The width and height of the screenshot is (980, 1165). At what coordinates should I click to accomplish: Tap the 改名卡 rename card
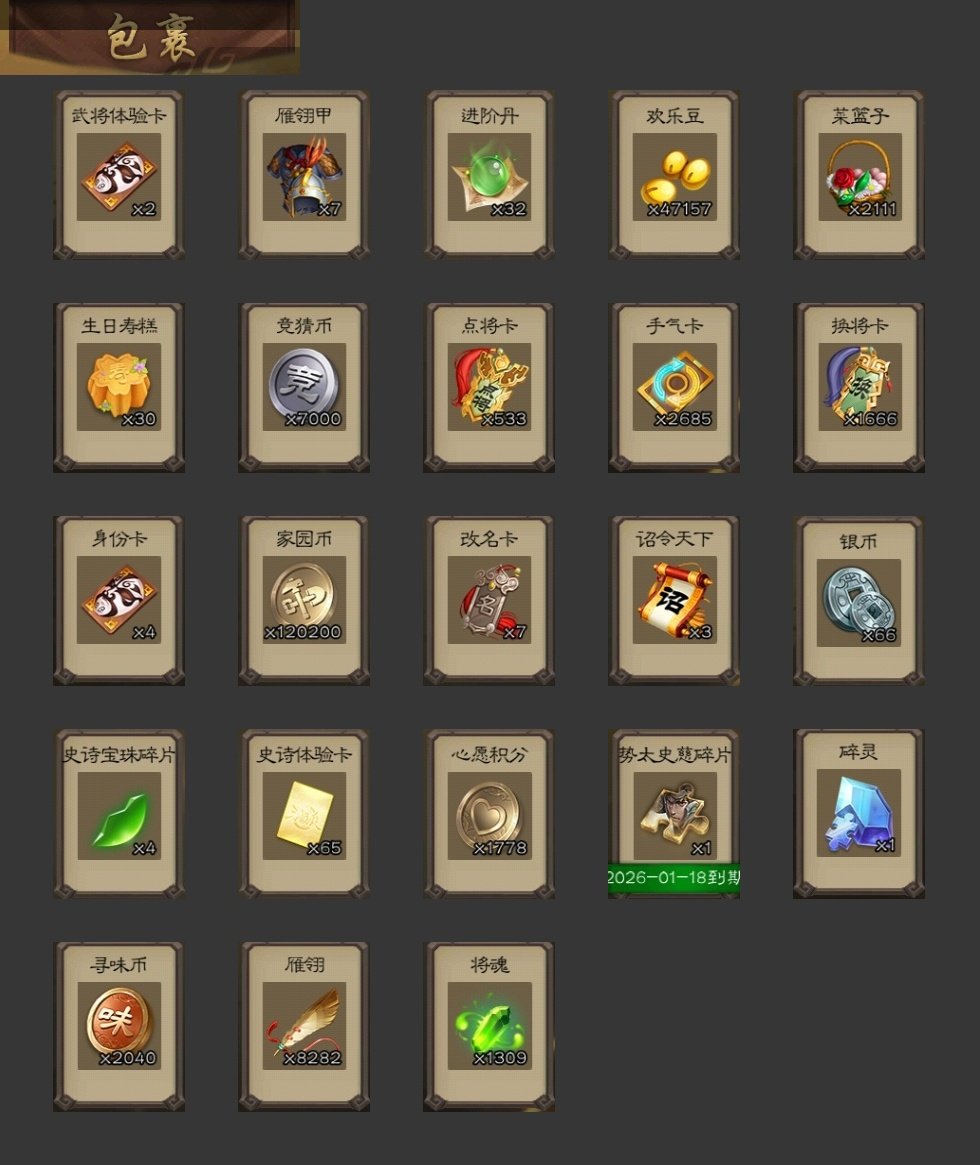click(x=489, y=600)
